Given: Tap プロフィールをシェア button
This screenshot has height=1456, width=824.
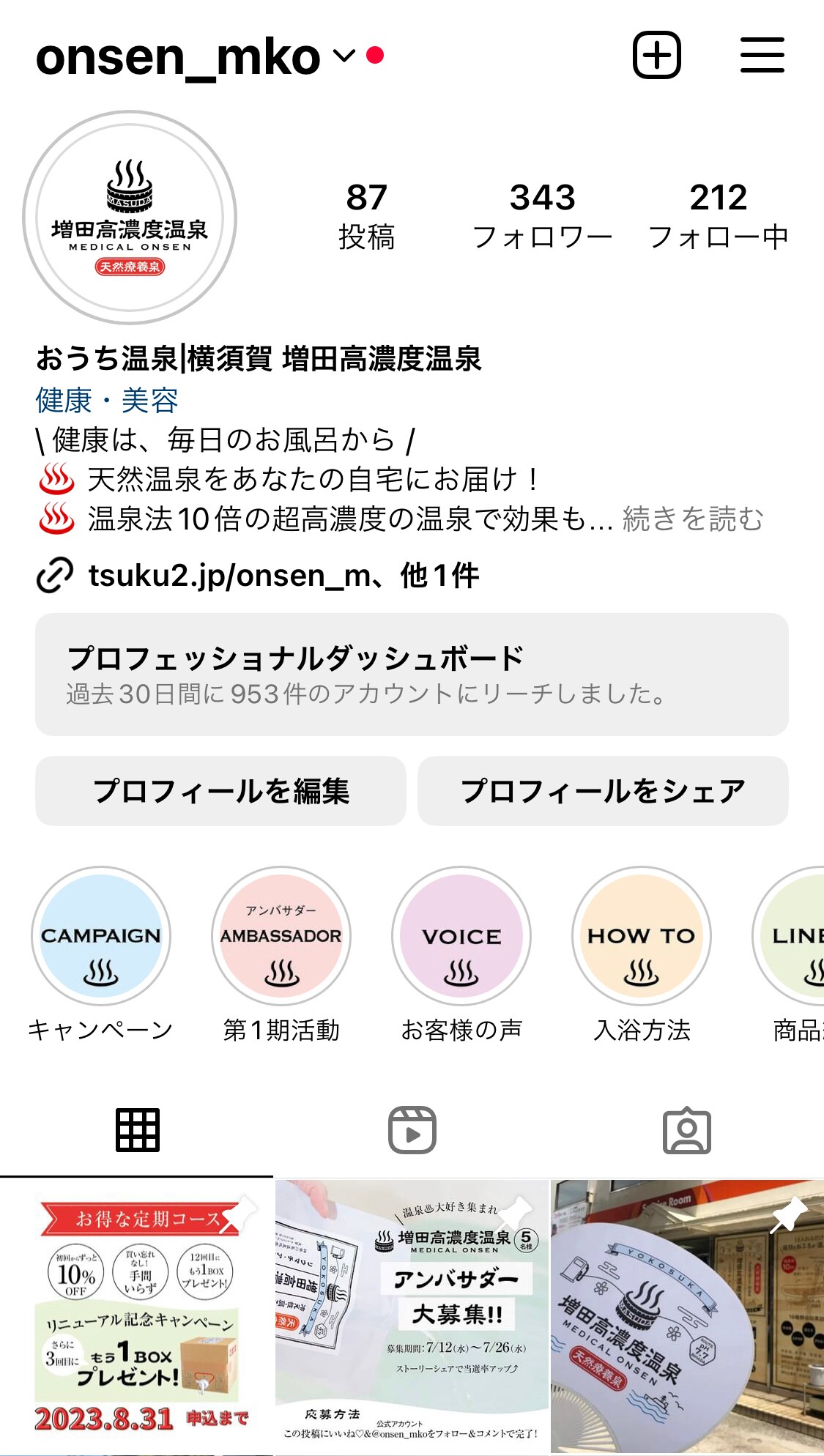Looking at the screenshot, I should (x=603, y=791).
